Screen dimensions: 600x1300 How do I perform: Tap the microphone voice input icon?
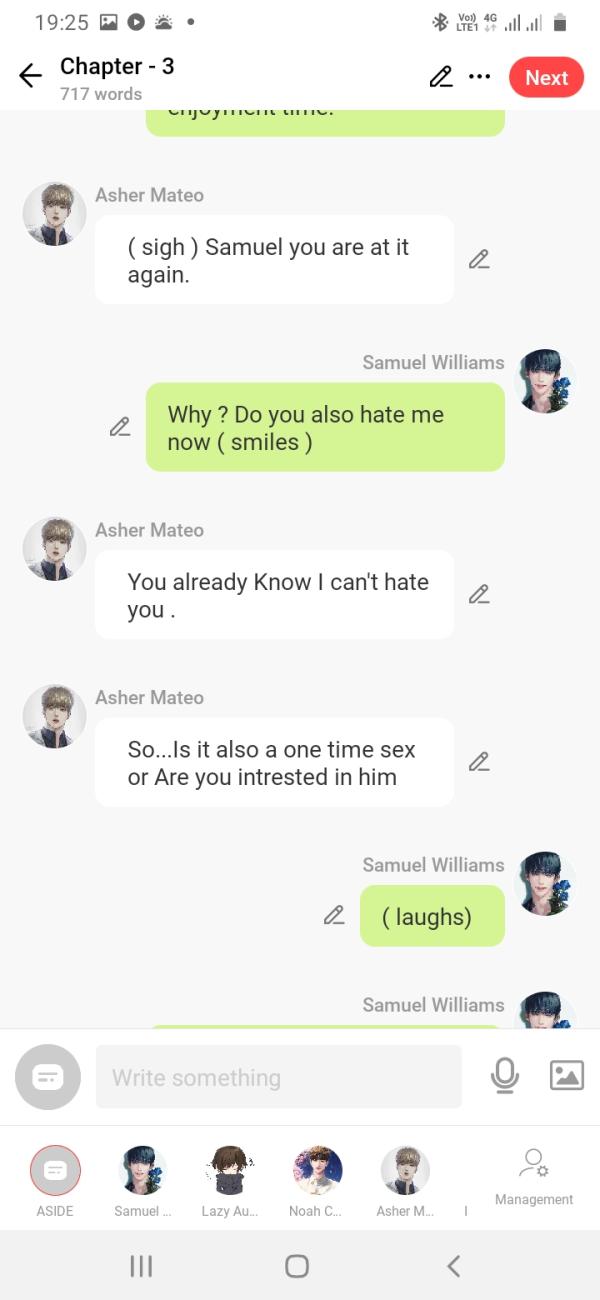pos(505,1076)
